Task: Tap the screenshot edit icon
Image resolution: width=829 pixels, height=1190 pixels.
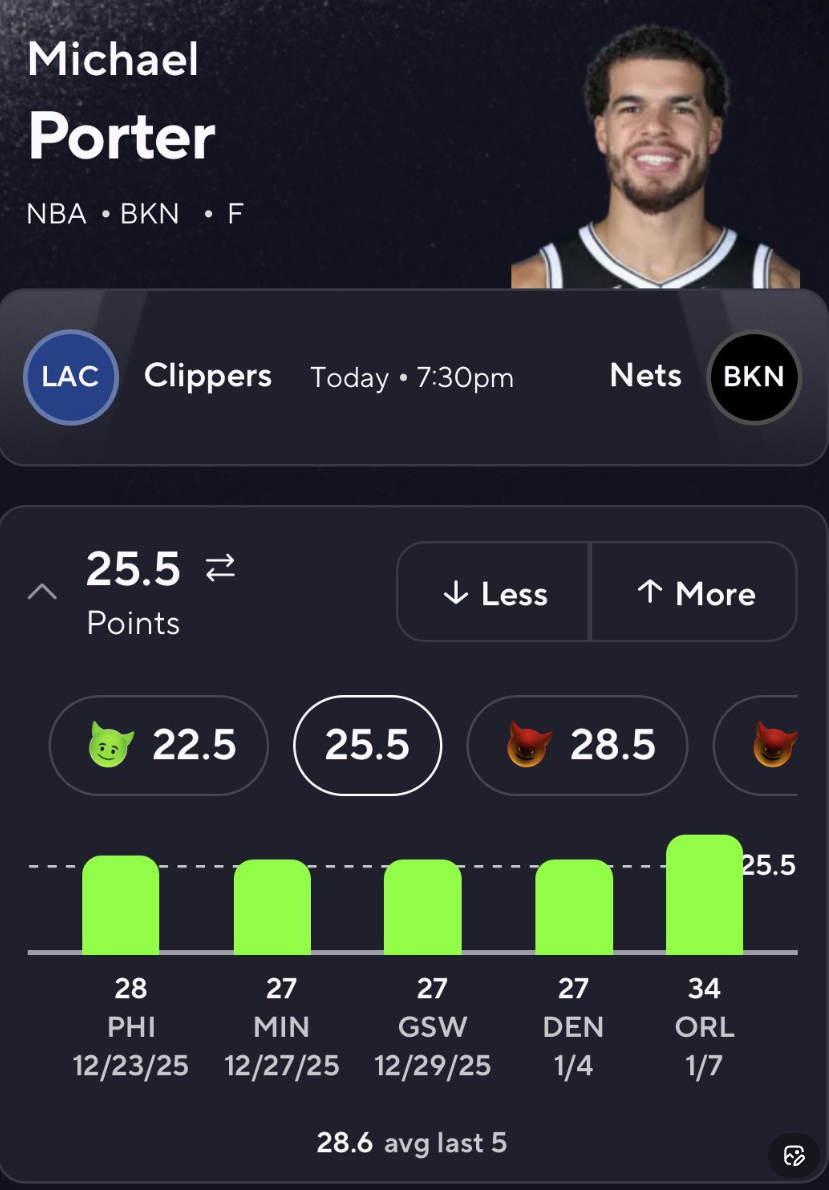Action: click(x=794, y=1156)
